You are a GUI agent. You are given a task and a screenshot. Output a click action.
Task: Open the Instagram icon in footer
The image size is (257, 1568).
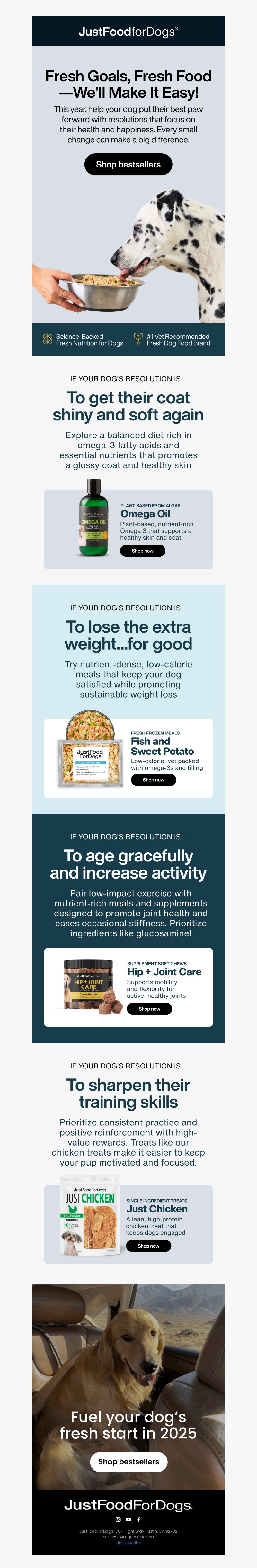coord(118,1519)
